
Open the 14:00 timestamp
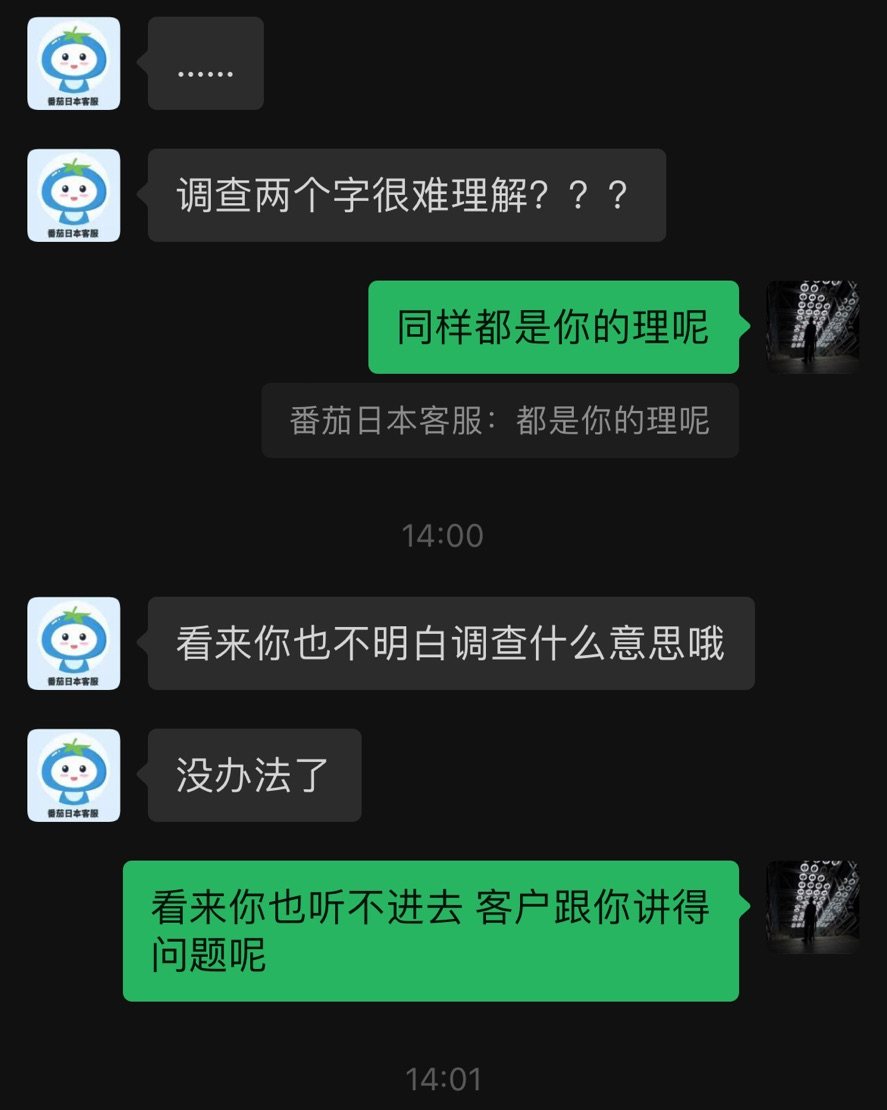click(x=443, y=535)
